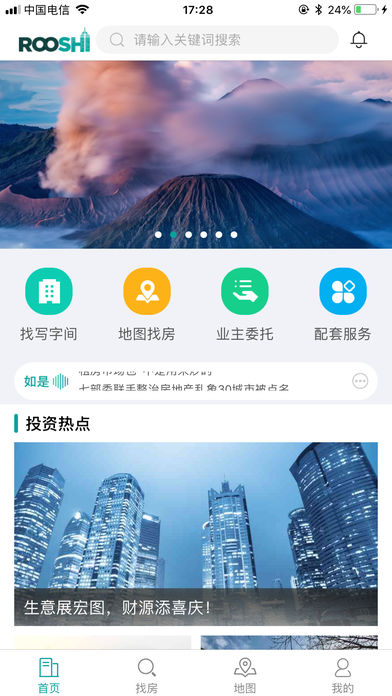Open the notifications bell
Screen dimensions: 392x696
(x=359, y=40)
